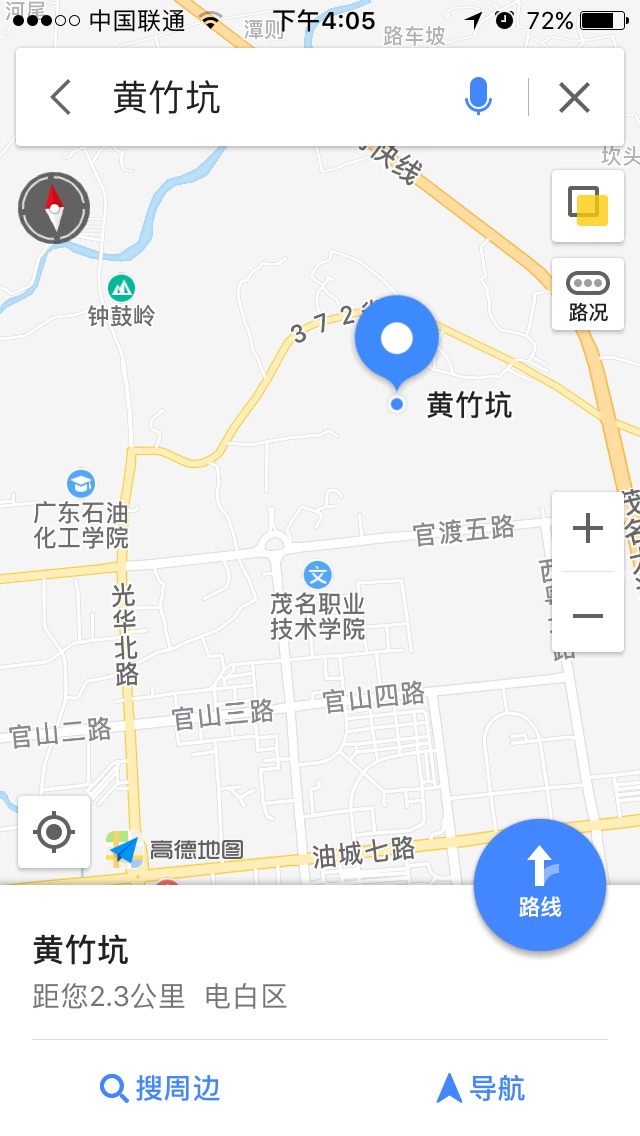The height and width of the screenshot is (1136, 640).
Task: Zoom out with the minus button
Action: [x=588, y=616]
